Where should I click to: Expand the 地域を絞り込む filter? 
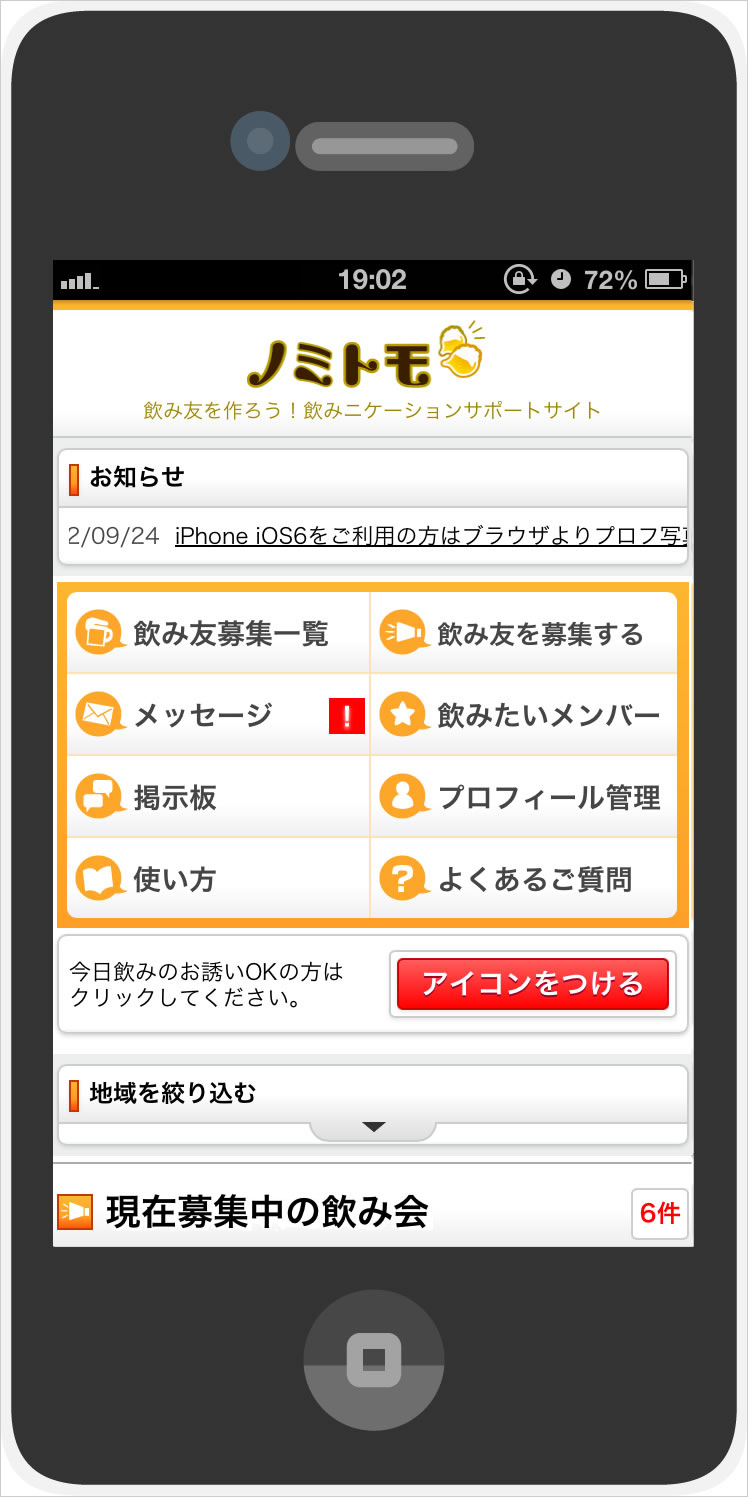(373, 1127)
